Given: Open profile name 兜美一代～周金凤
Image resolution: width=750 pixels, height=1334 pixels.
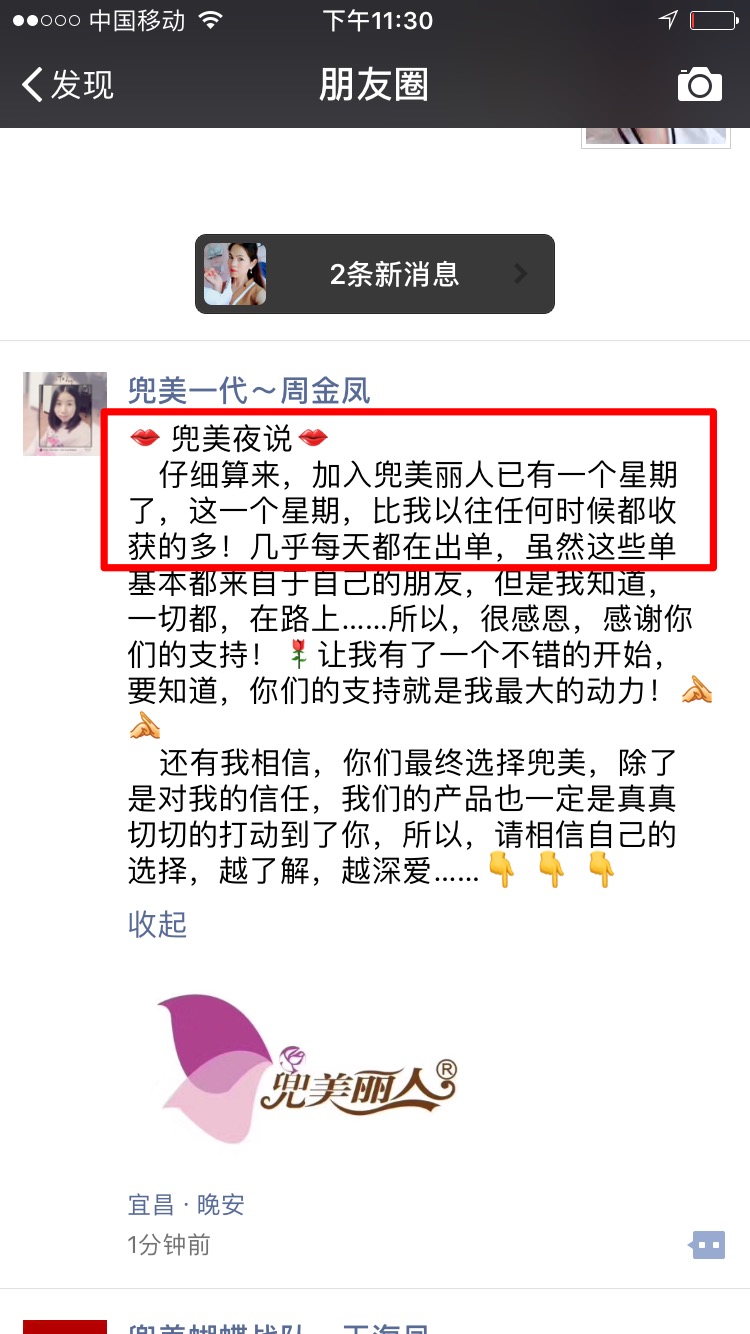Looking at the screenshot, I should (x=249, y=390).
